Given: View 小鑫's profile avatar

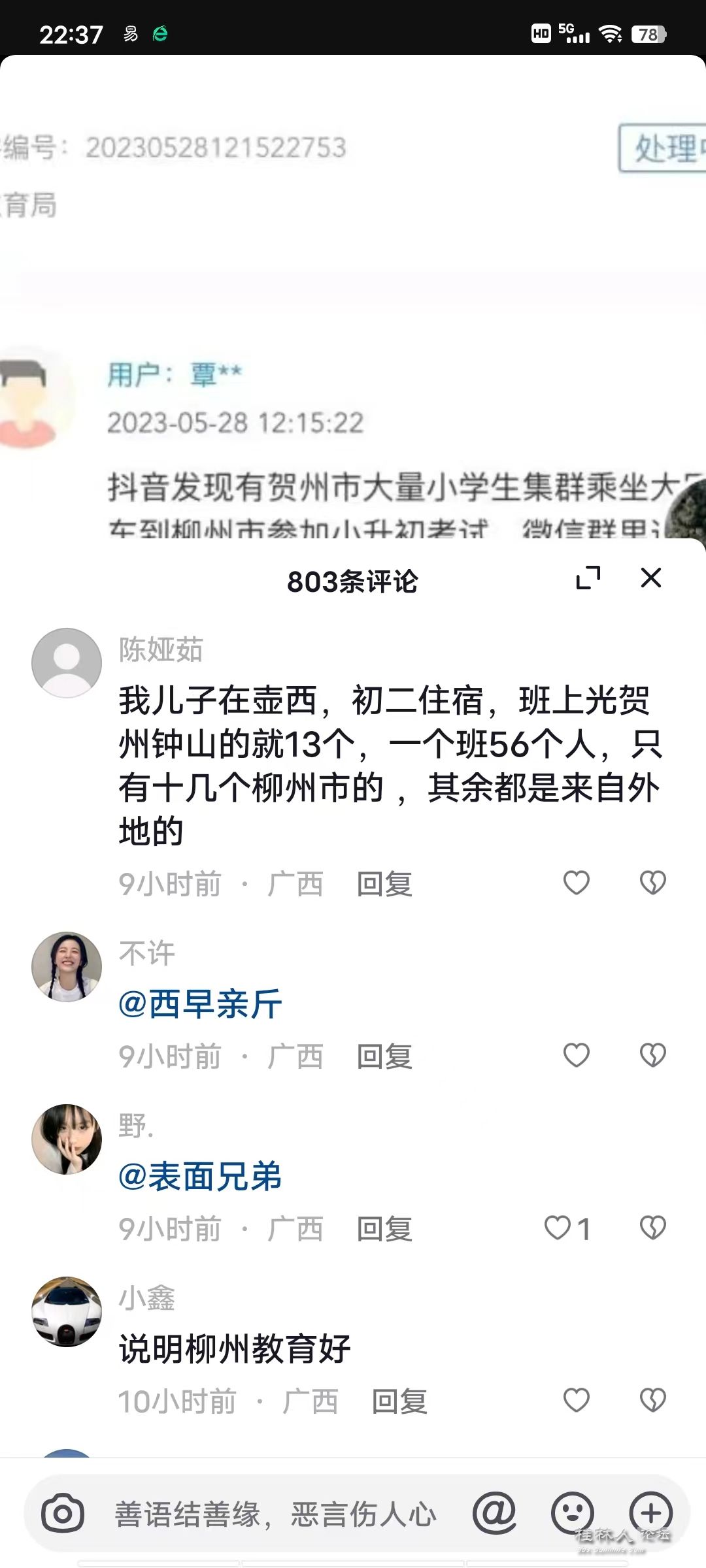Looking at the screenshot, I should point(67,1311).
